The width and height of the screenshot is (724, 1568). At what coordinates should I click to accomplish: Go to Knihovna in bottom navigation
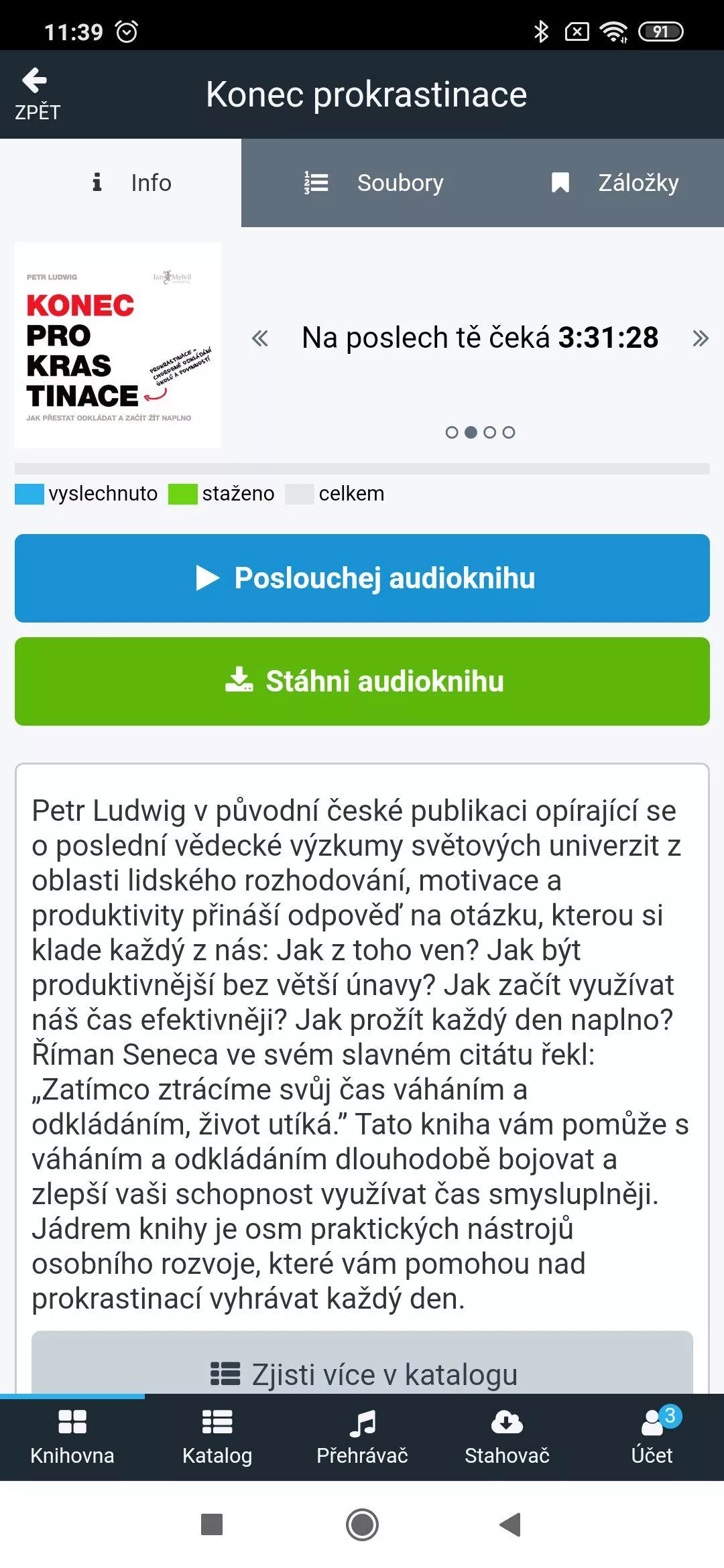(72, 1437)
